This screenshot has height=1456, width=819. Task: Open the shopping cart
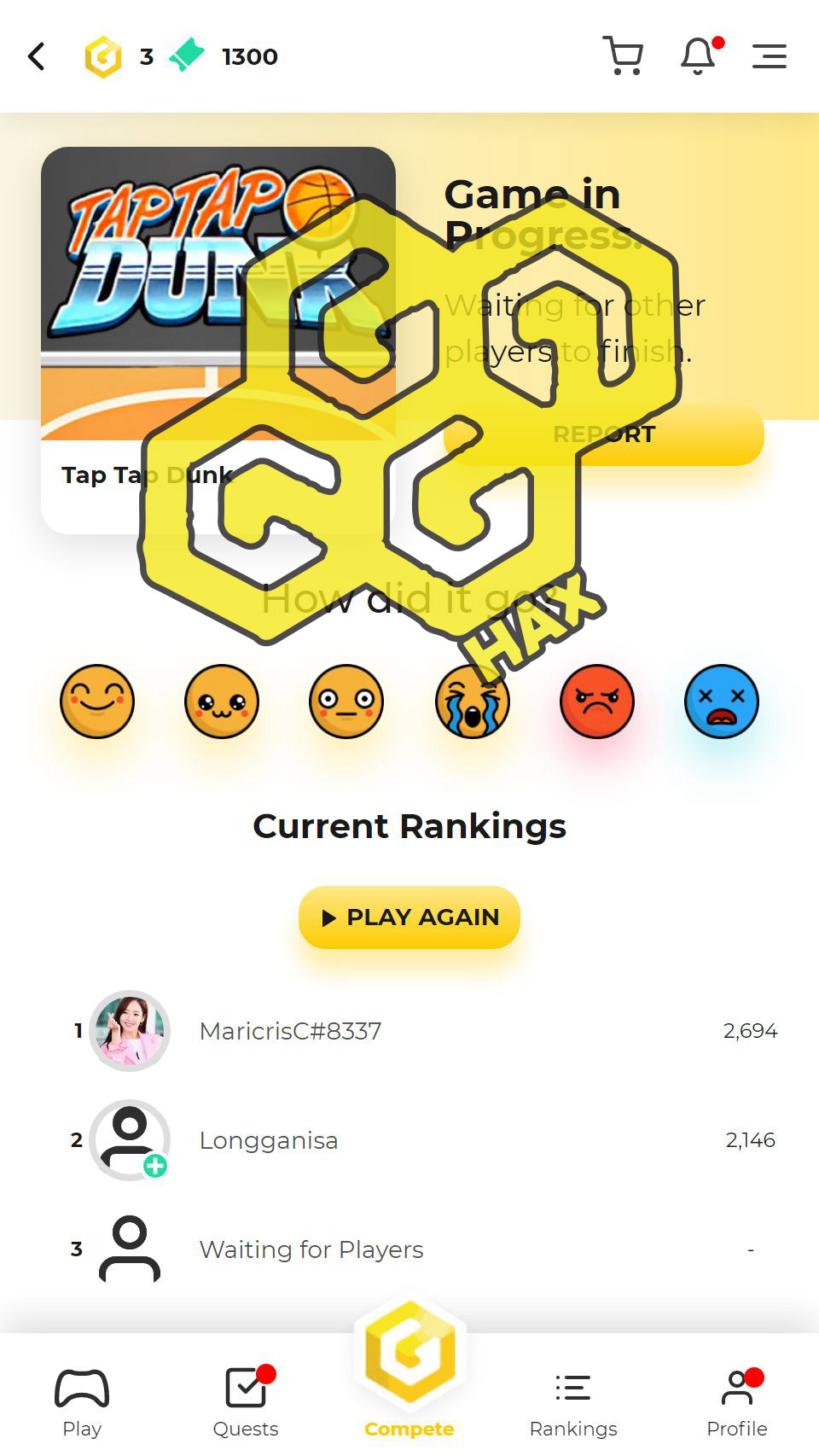[x=623, y=56]
